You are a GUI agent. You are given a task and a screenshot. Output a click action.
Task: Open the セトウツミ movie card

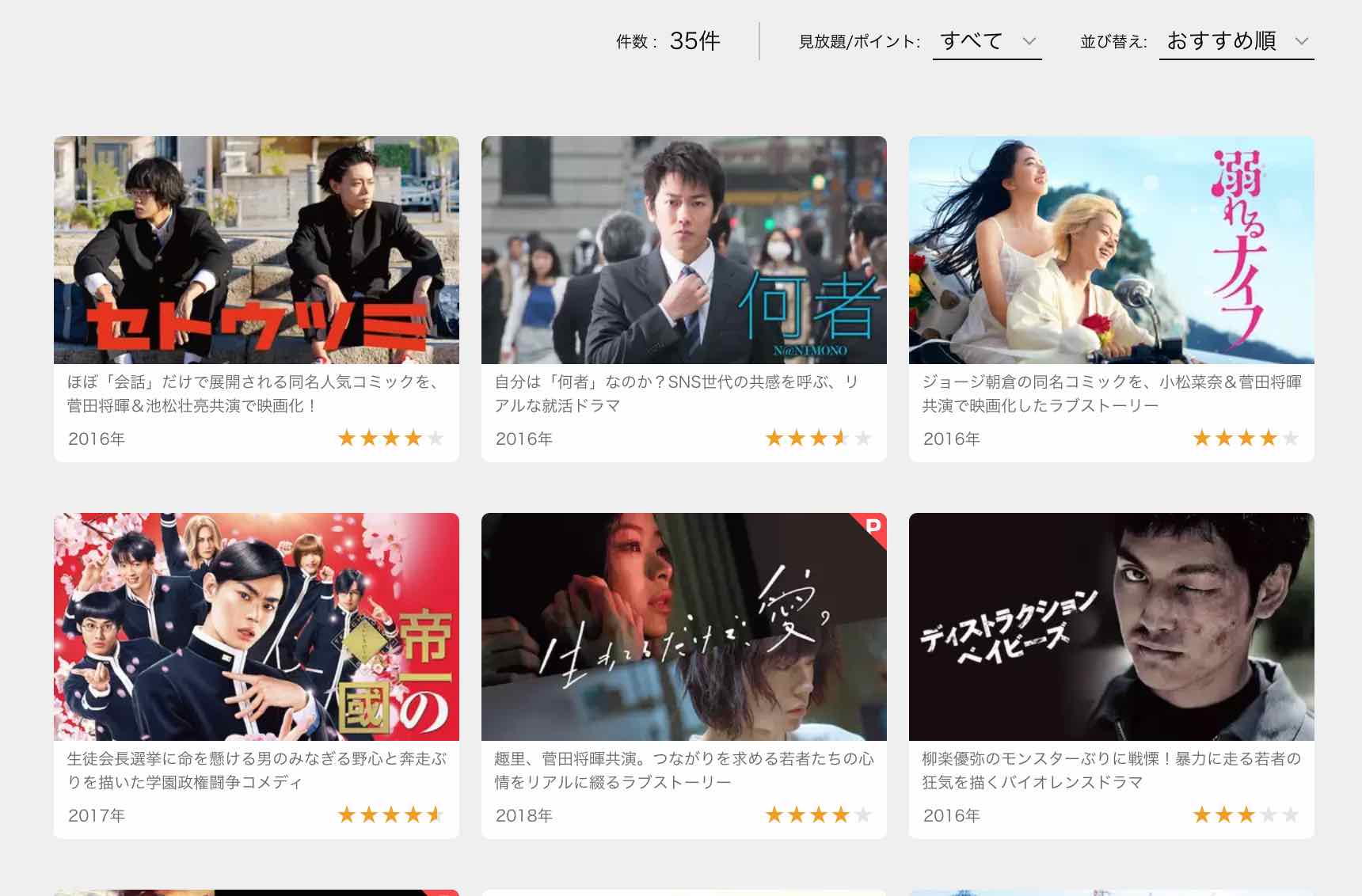point(256,251)
